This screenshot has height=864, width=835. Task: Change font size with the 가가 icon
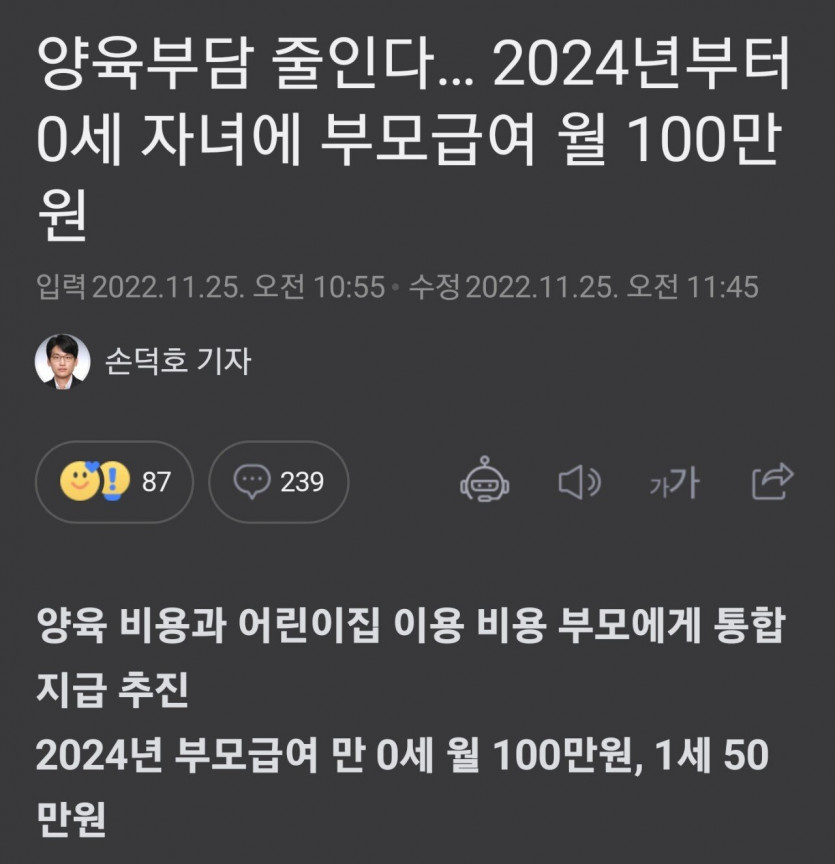[x=674, y=484]
